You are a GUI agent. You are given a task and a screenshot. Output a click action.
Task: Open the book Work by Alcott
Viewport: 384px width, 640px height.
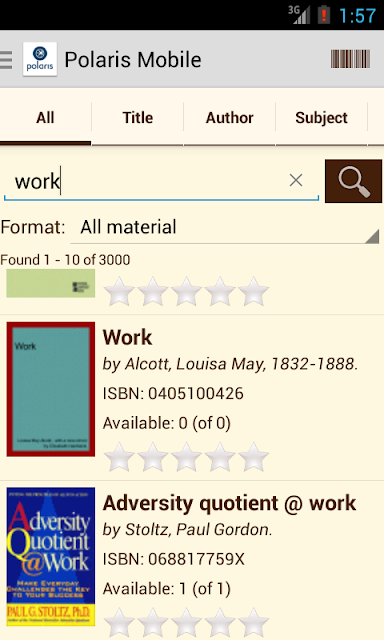pyautogui.click(x=192, y=398)
